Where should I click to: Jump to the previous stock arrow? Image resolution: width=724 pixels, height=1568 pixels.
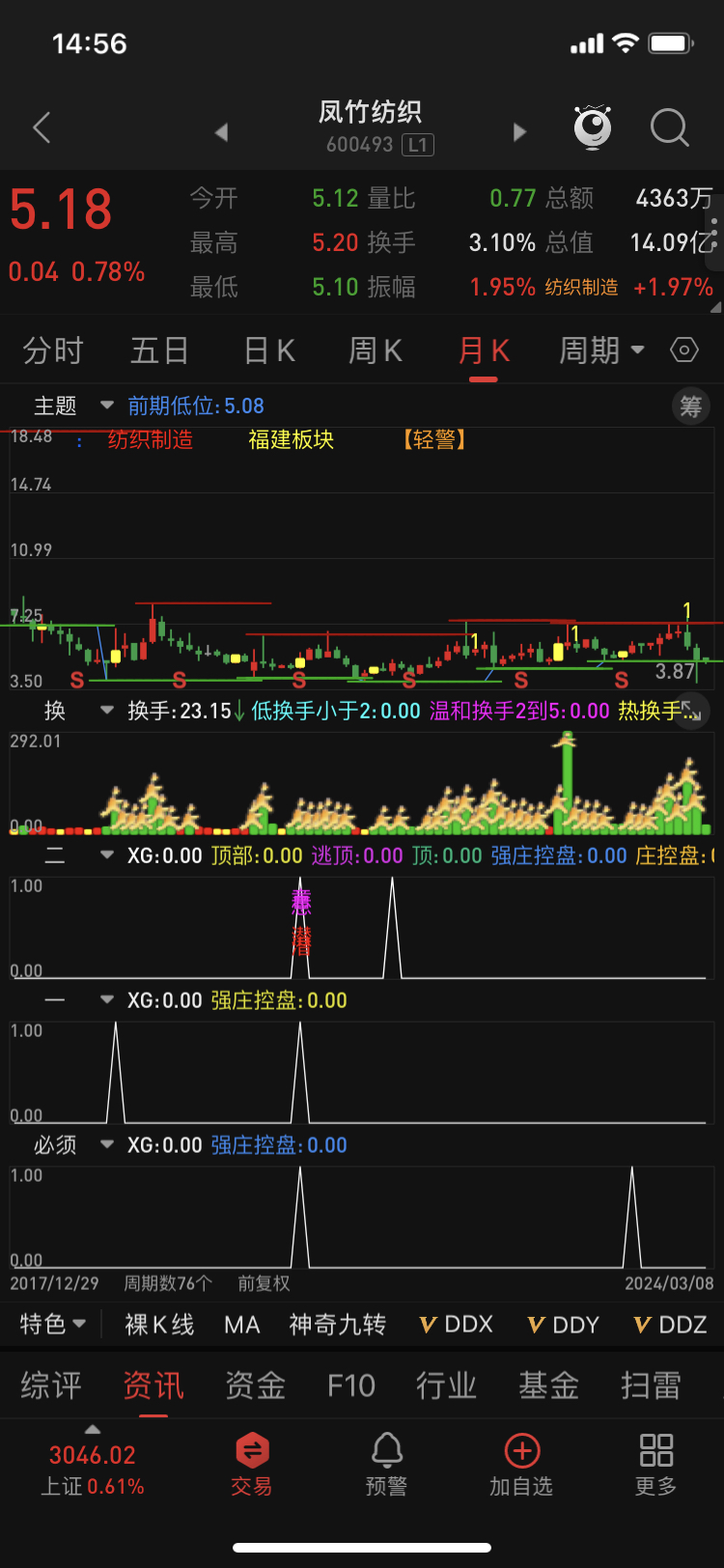click(x=222, y=131)
